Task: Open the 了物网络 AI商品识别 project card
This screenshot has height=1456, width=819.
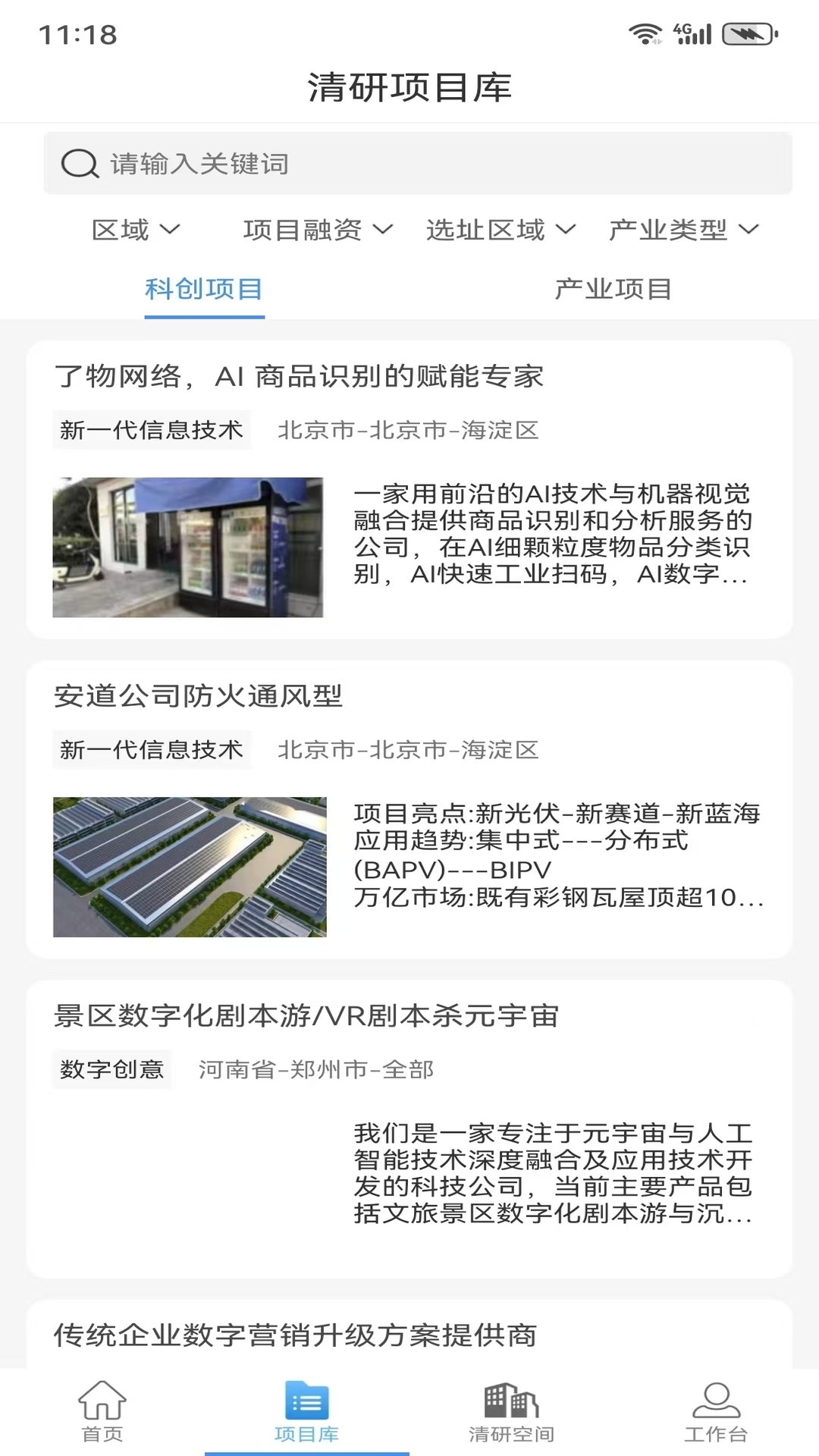Action: click(x=409, y=490)
